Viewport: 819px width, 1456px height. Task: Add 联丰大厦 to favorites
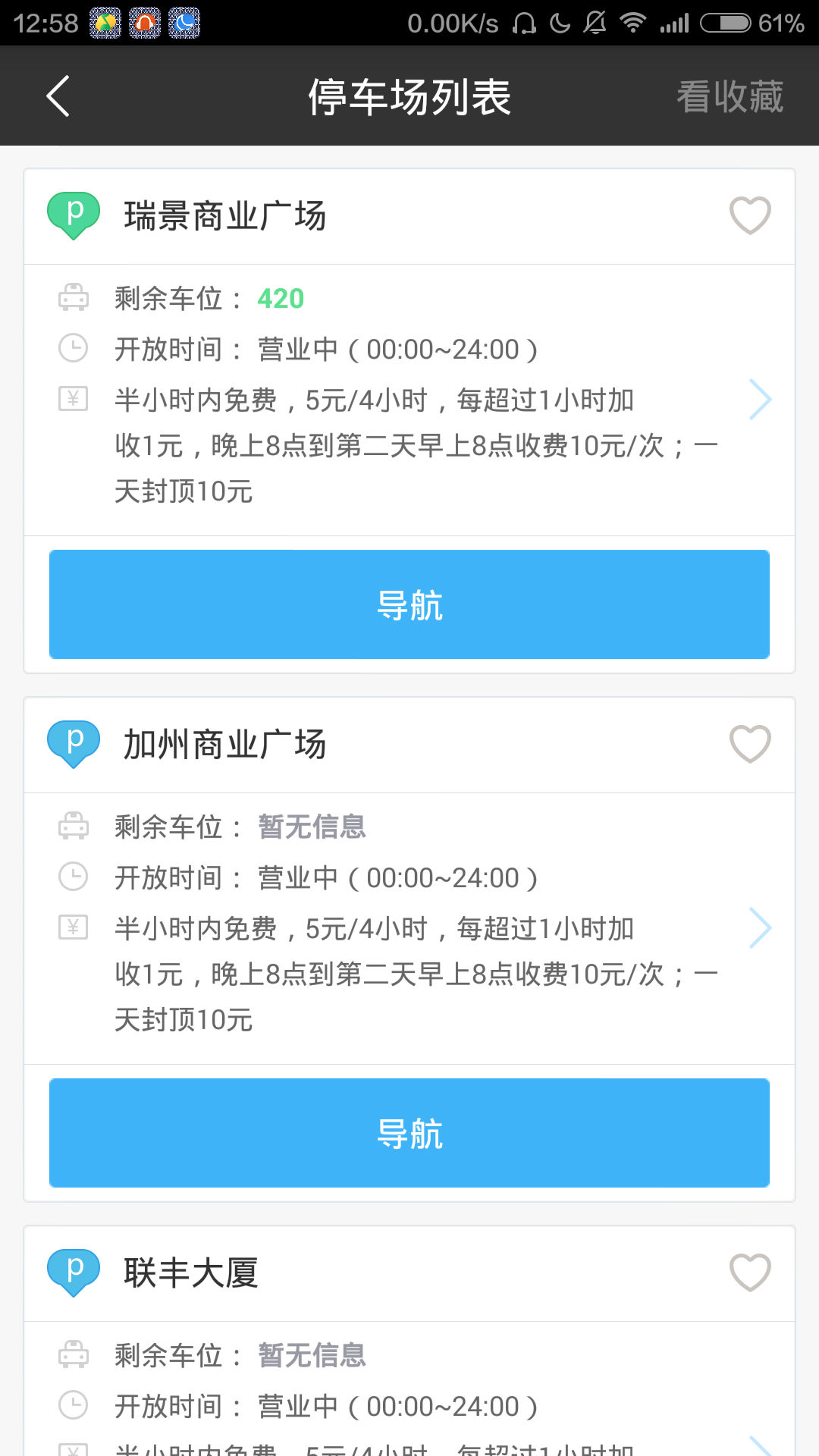point(750,1272)
